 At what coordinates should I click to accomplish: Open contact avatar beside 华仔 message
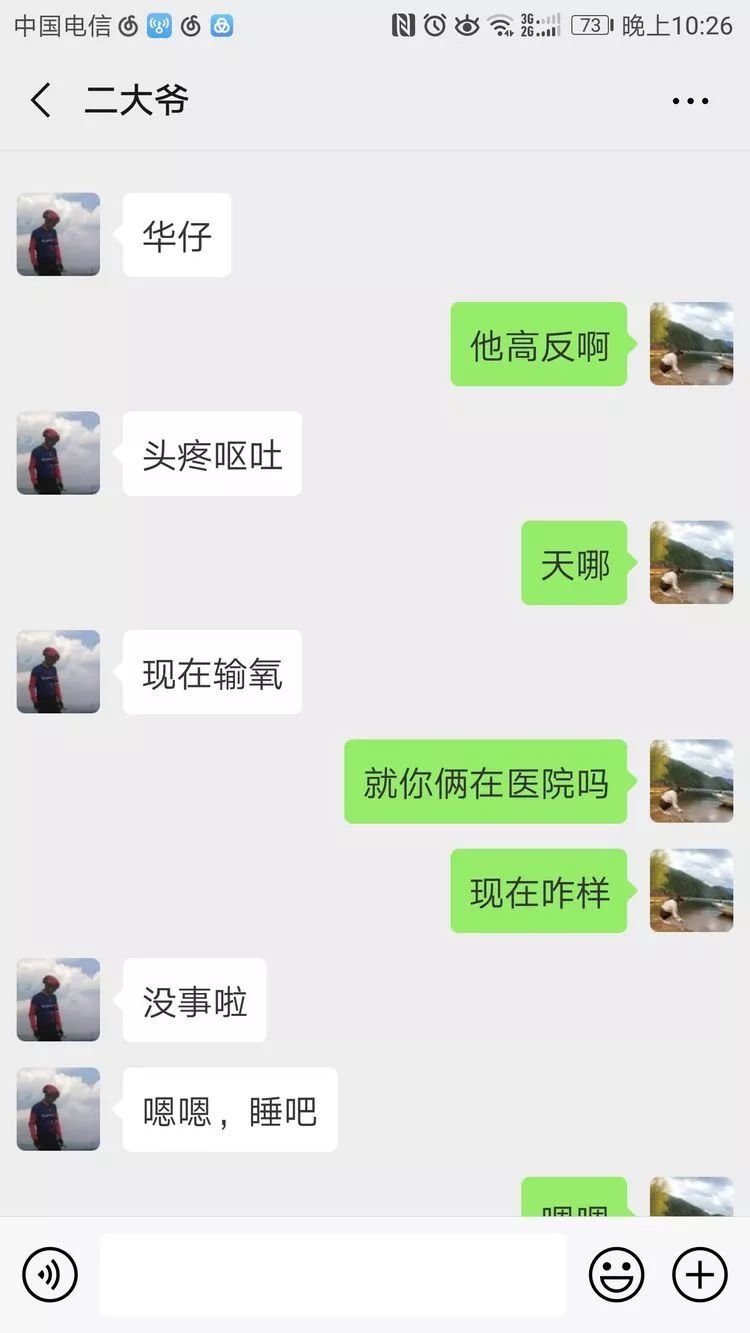pyautogui.click(x=58, y=235)
